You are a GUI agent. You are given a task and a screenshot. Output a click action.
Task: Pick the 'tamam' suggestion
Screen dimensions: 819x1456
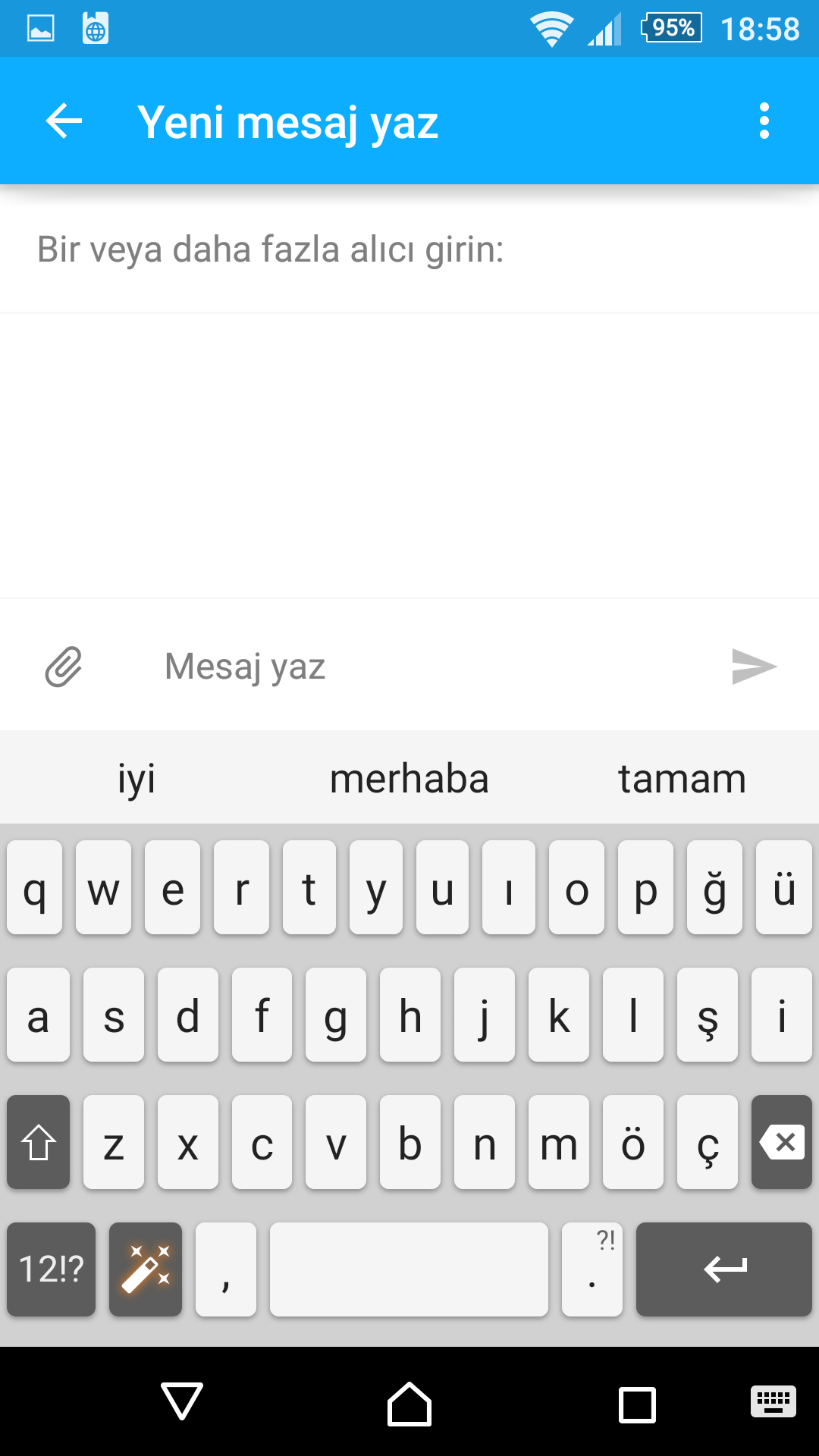tap(682, 779)
